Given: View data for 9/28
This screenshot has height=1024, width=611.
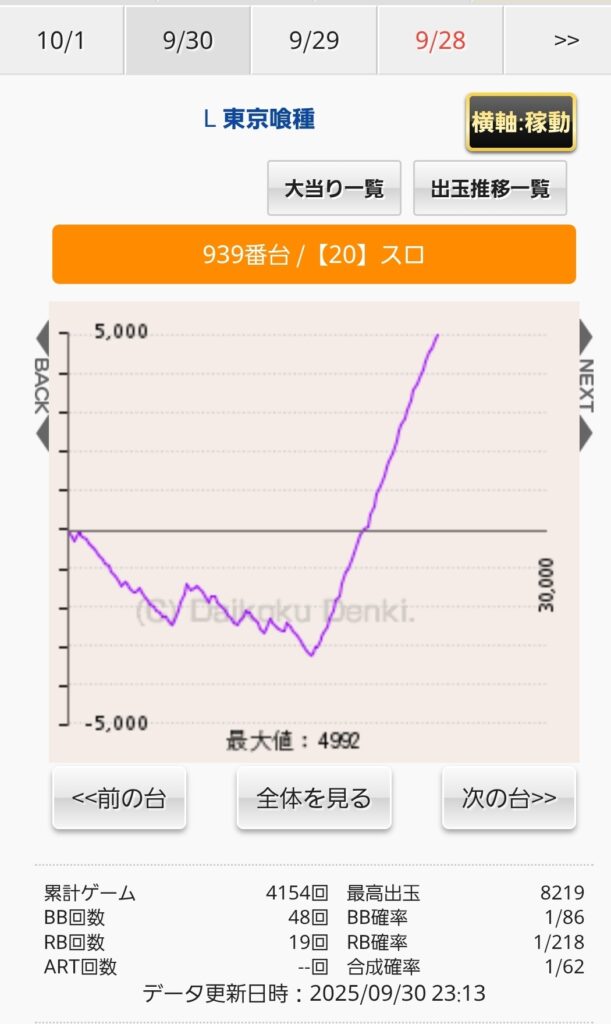Looking at the screenshot, I should tap(440, 40).
